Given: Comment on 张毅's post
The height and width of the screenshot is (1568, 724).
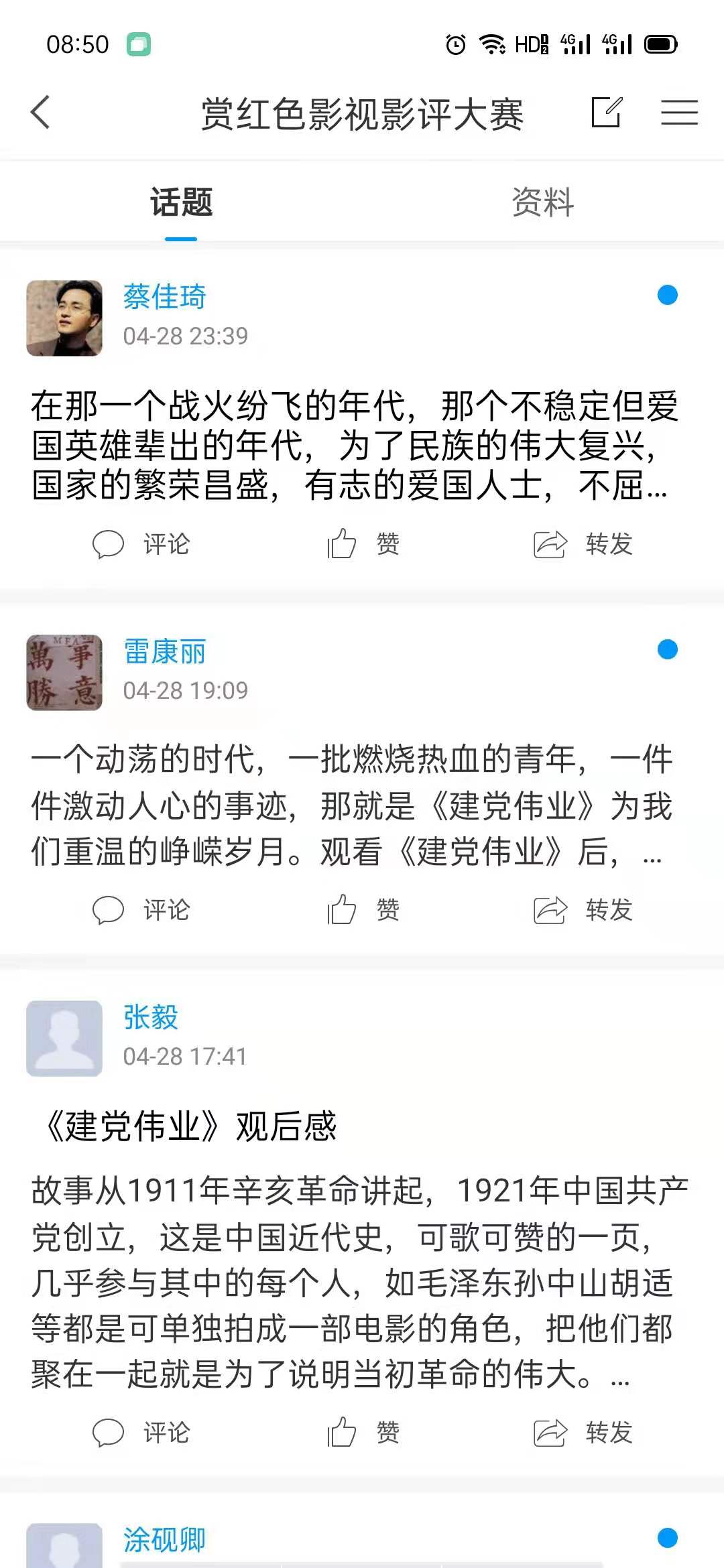Looking at the screenshot, I should [x=142, y=1433].
